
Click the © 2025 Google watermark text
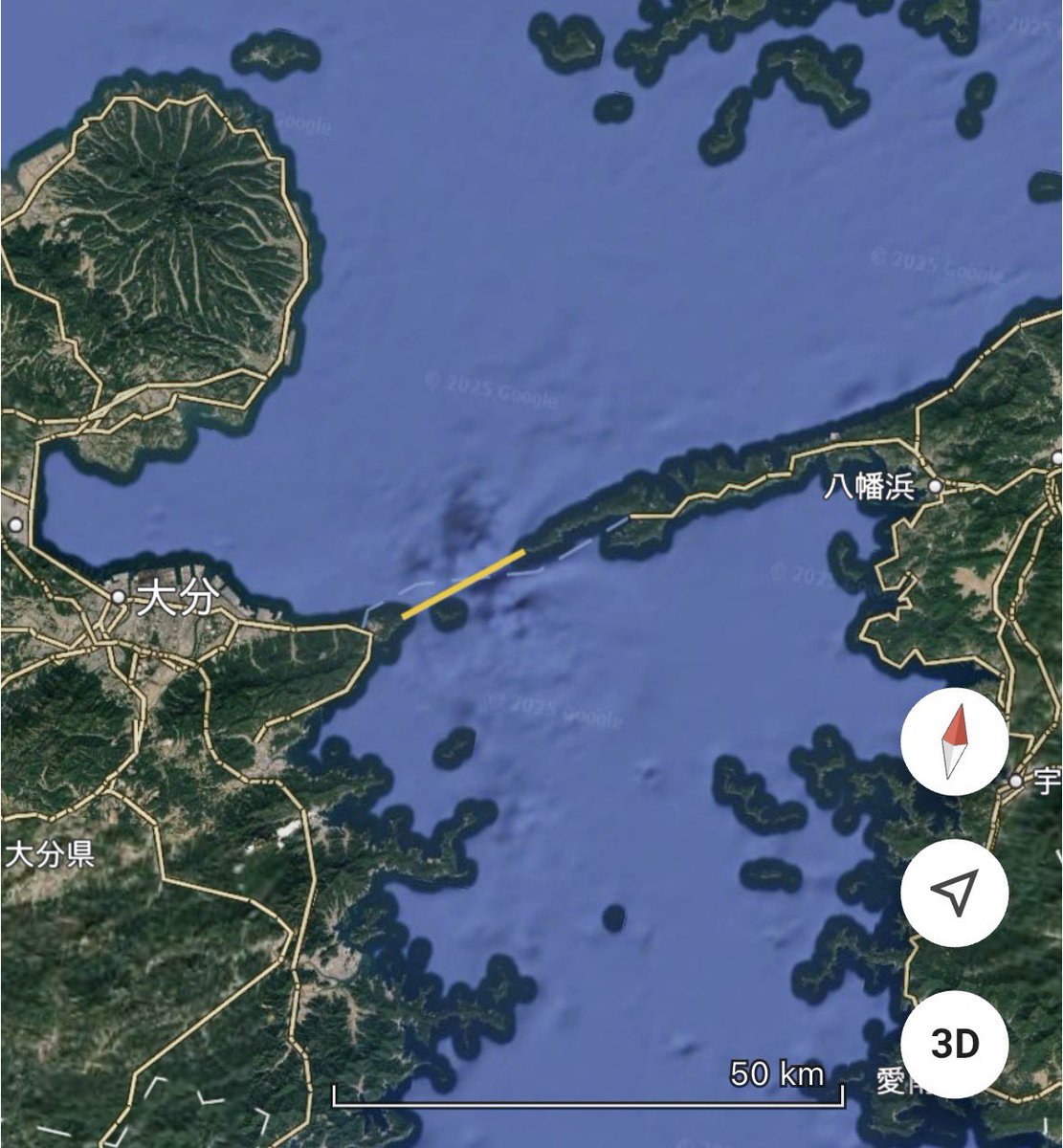(x=933, y=261)
